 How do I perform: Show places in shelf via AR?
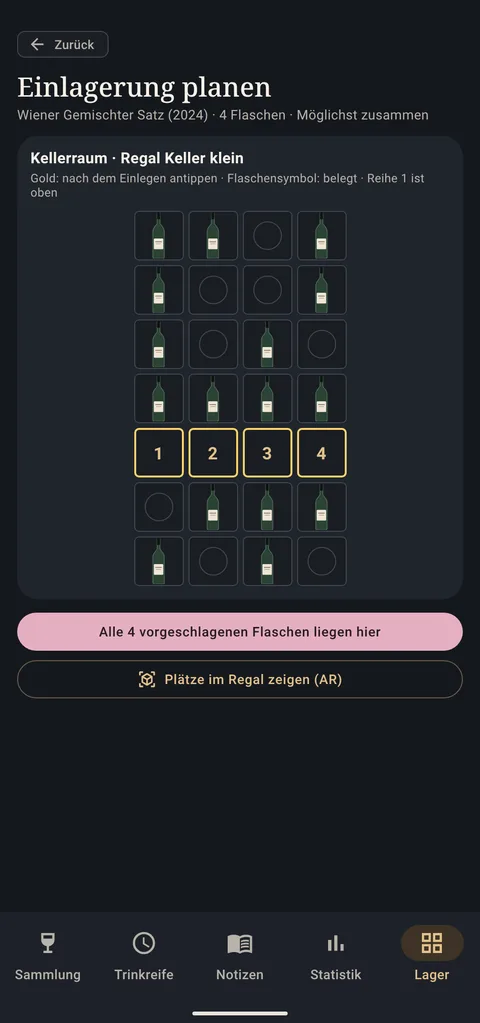click(240, 680)
